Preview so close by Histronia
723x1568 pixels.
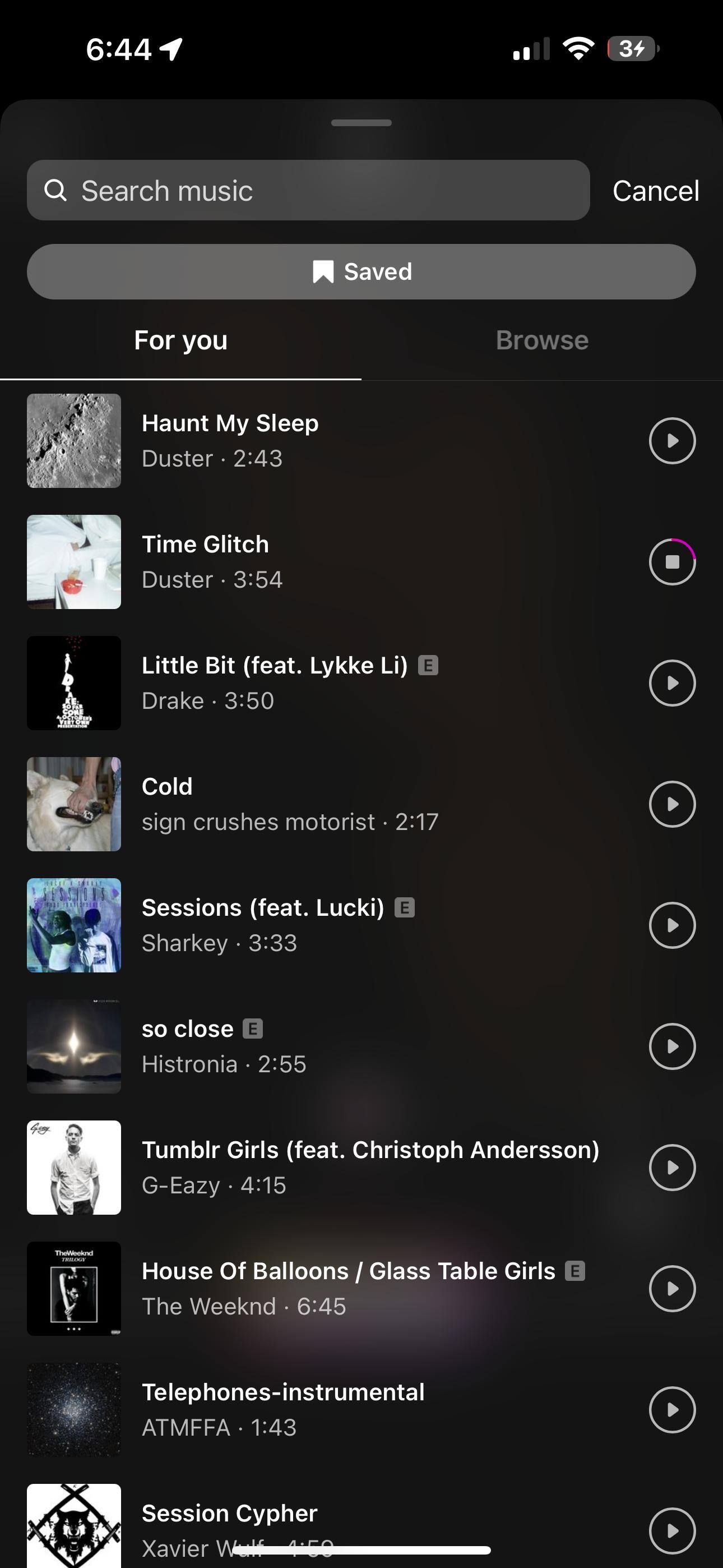click(x=672, y=1046)
